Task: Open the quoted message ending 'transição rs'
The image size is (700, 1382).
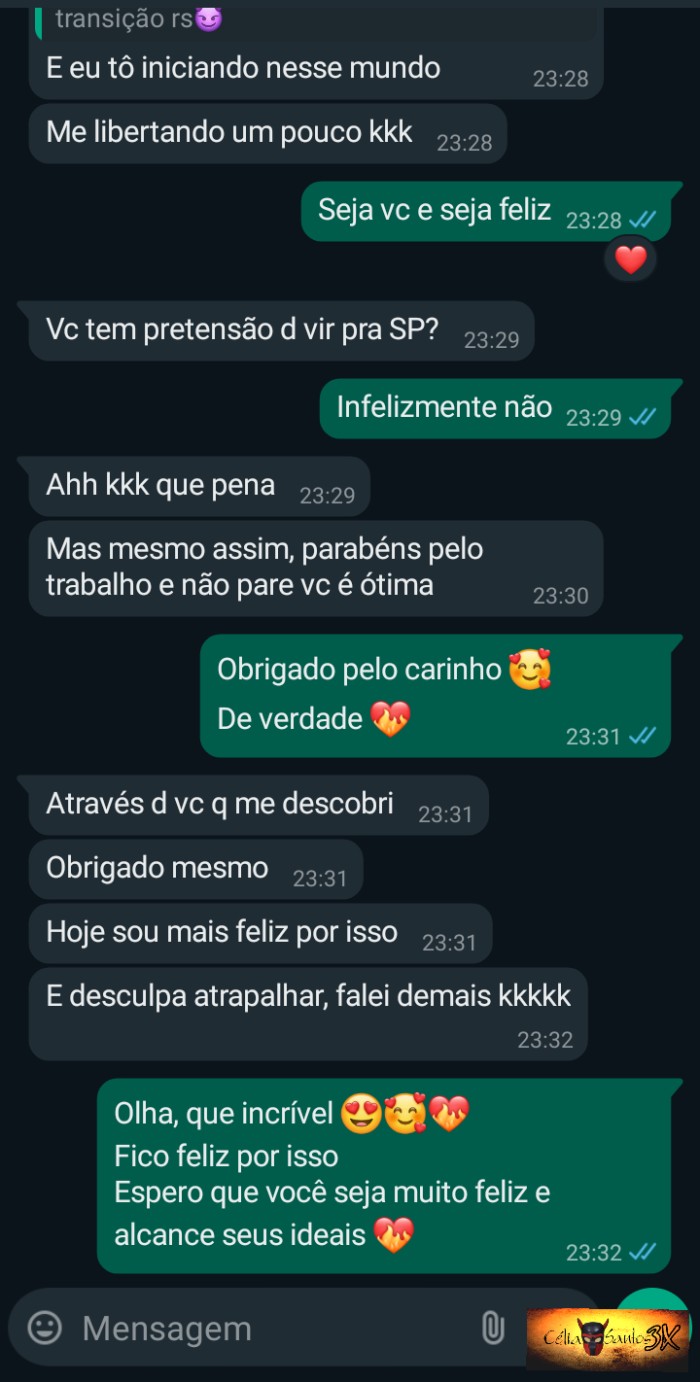Action: [x=300, y=19]
